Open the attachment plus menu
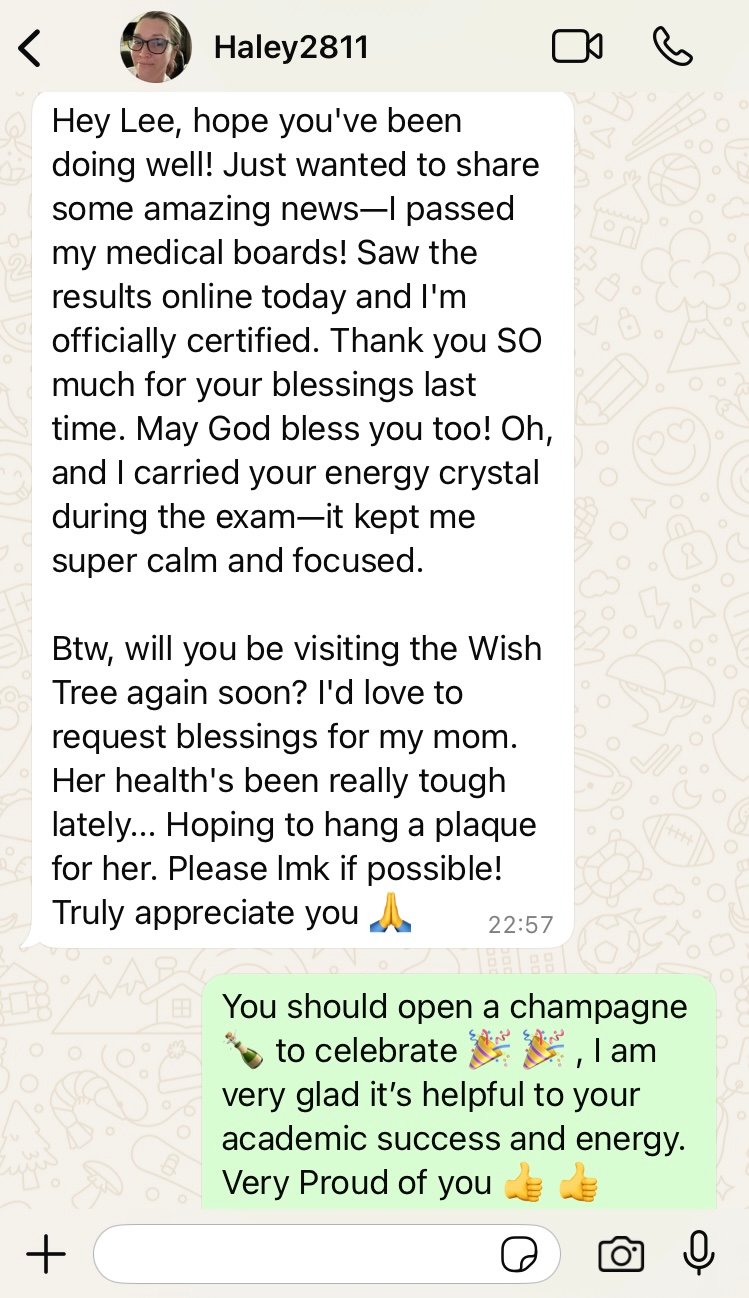 pos(46,1253)
